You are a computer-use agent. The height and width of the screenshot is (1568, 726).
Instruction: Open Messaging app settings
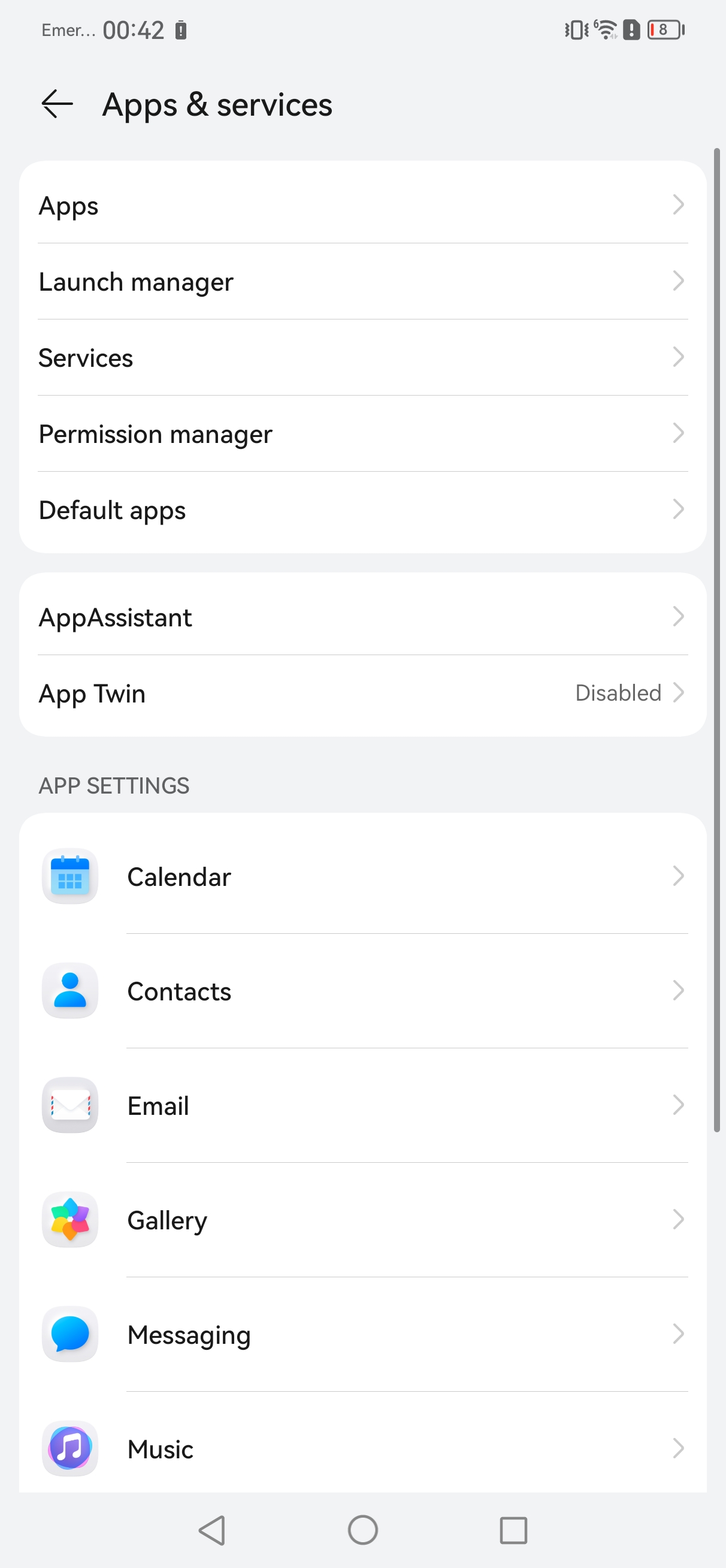point(362,1334)
